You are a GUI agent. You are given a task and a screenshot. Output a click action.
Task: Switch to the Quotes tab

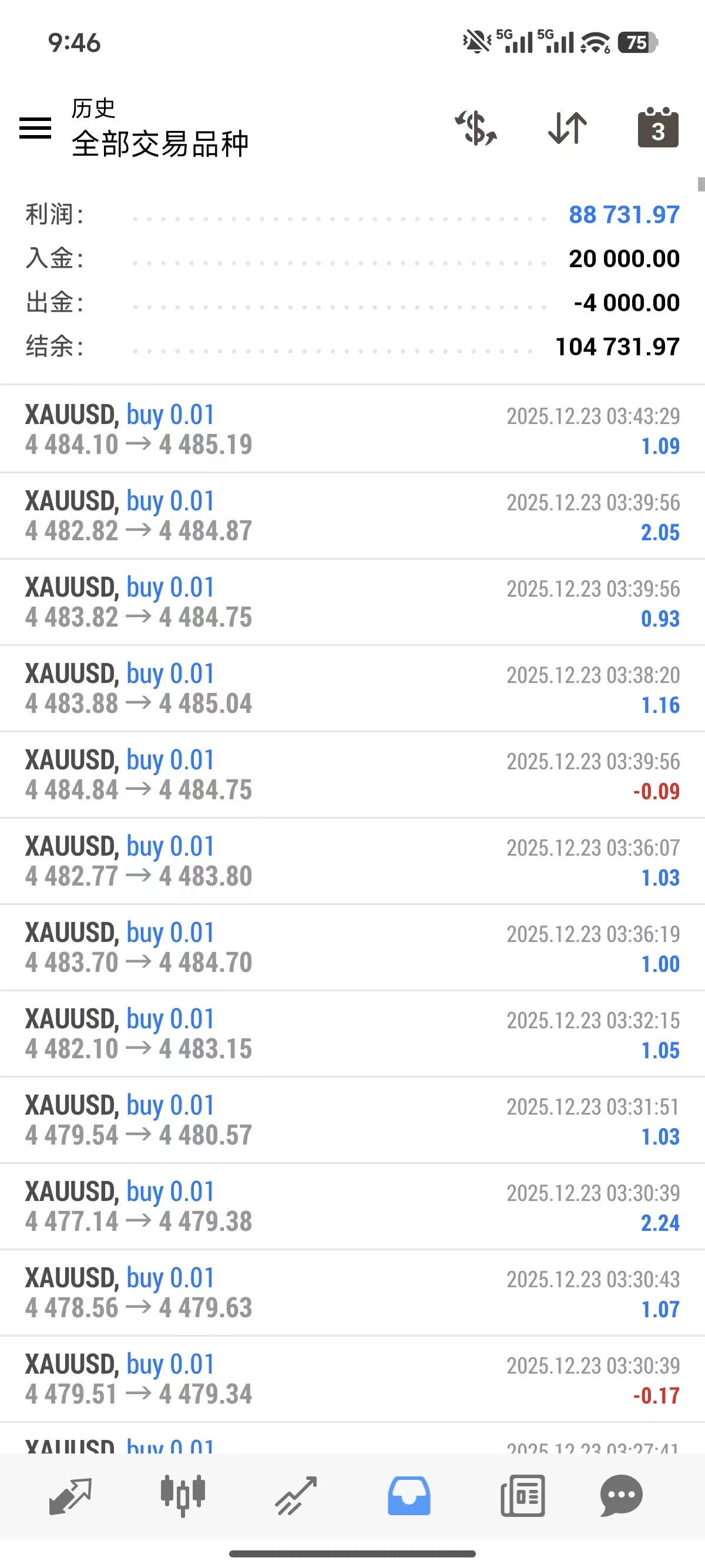click(x=70, y=1495)
